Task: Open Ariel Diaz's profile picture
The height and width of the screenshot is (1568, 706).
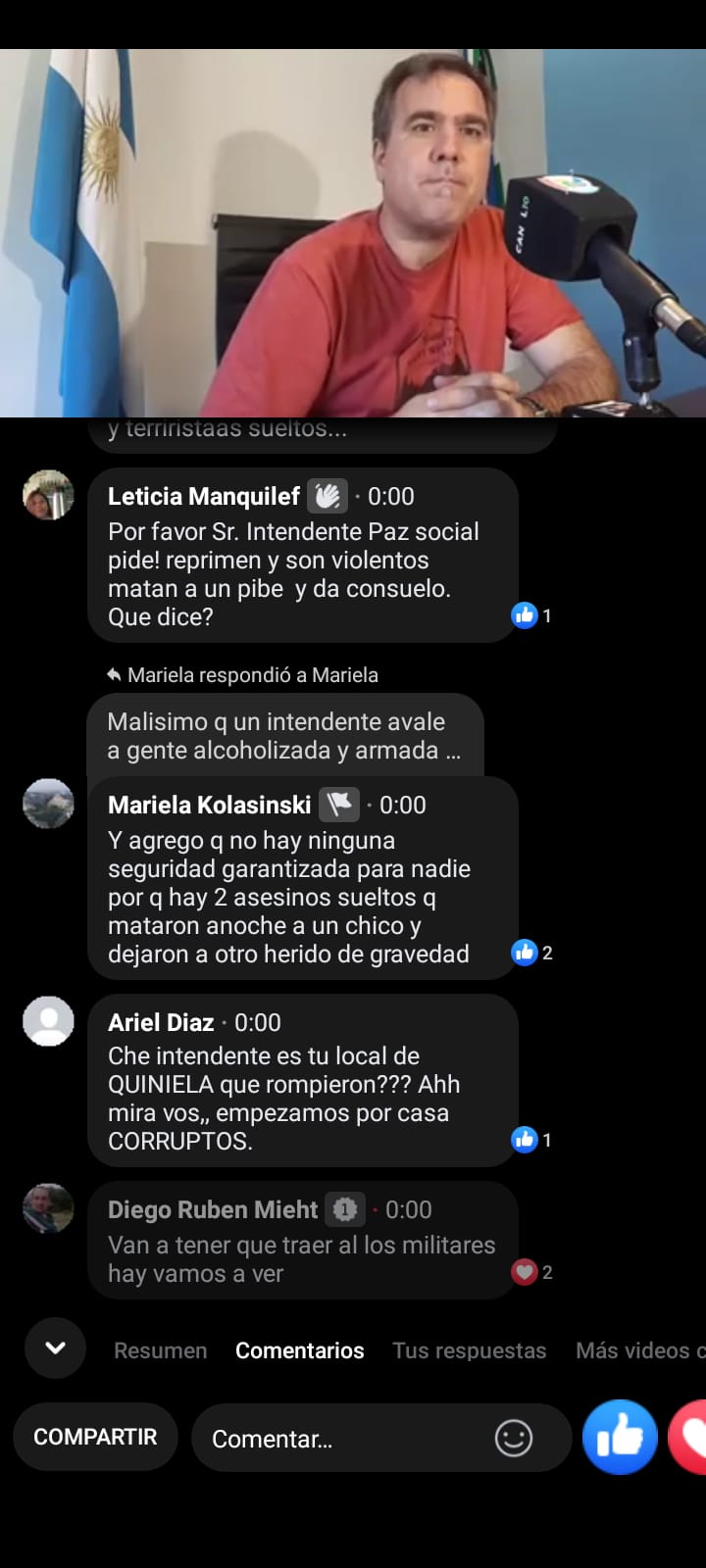Action: tap(48, 1021)
